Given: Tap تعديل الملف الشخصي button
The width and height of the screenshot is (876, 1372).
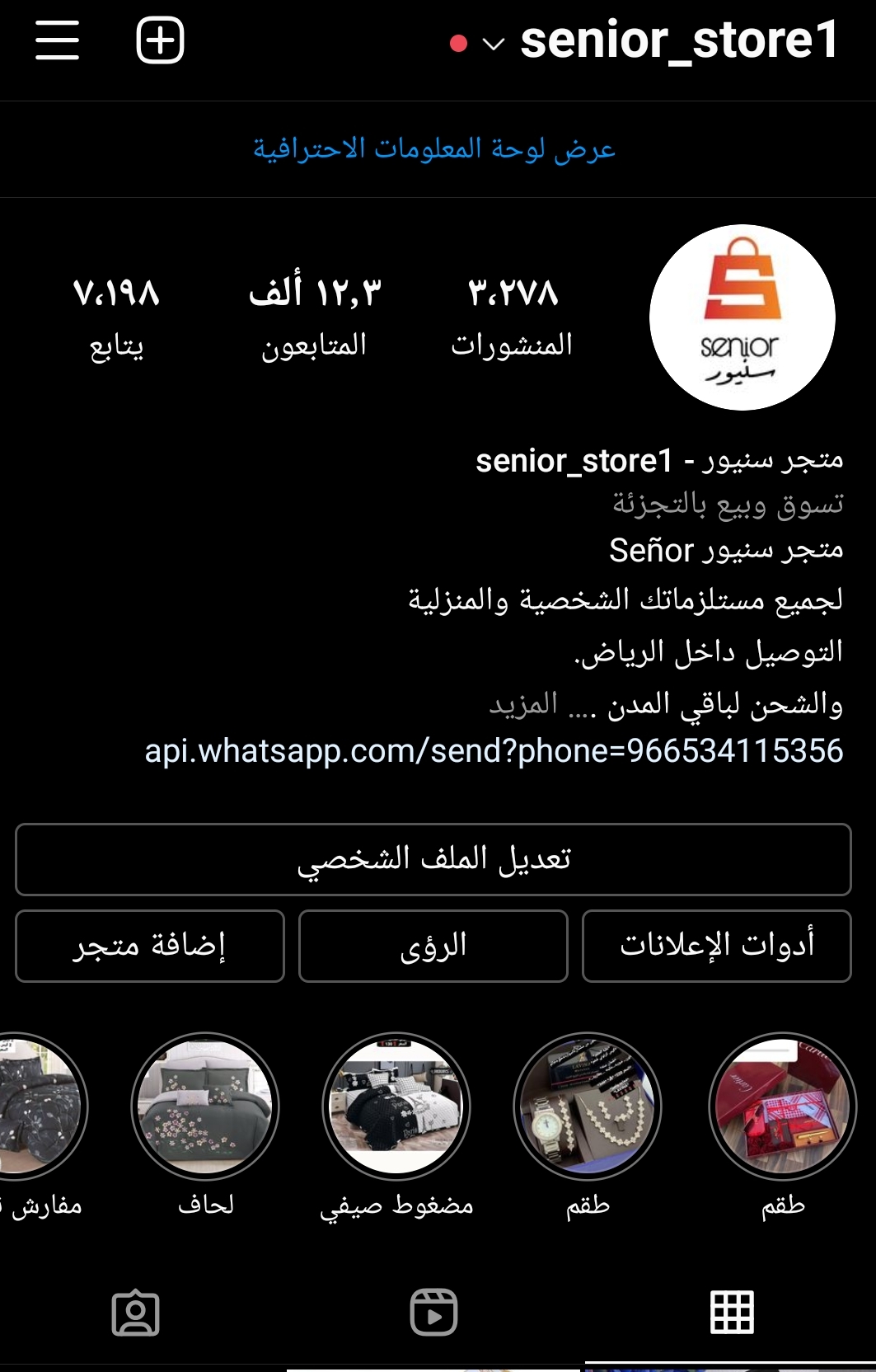Looking at the screenshot, I should (433, 859).
